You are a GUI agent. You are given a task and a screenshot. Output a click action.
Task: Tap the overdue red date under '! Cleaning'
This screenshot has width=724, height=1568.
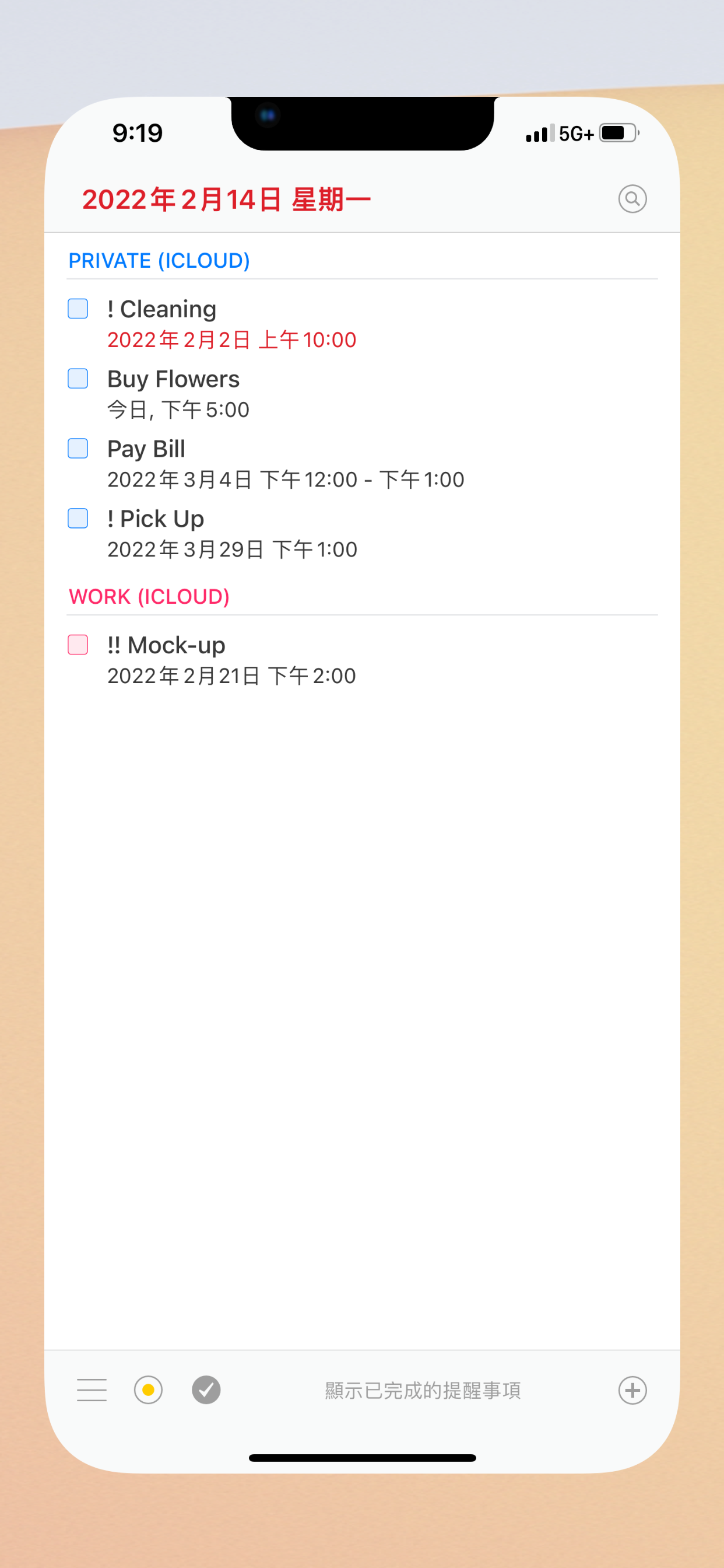[231, 339]
